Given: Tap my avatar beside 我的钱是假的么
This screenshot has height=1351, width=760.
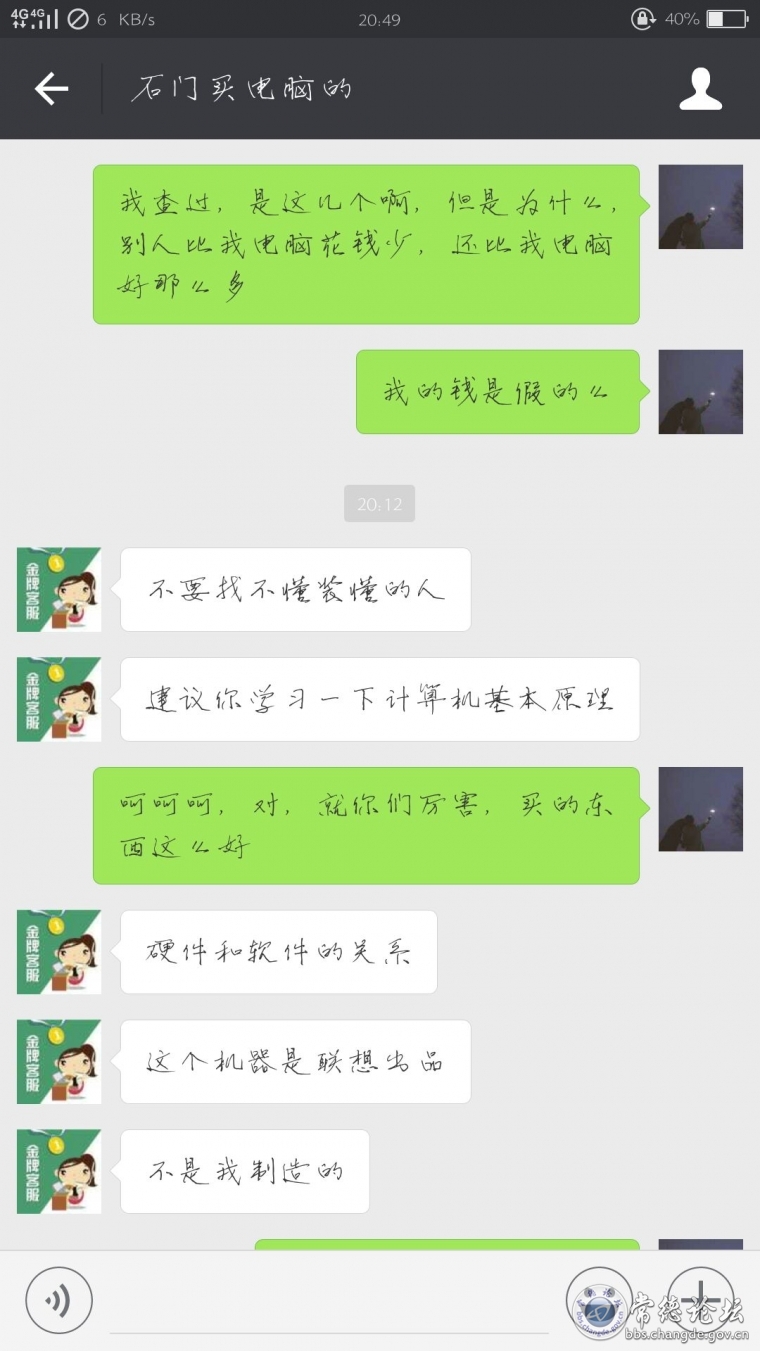Looking at the screenshot, I should click(700, 391).
